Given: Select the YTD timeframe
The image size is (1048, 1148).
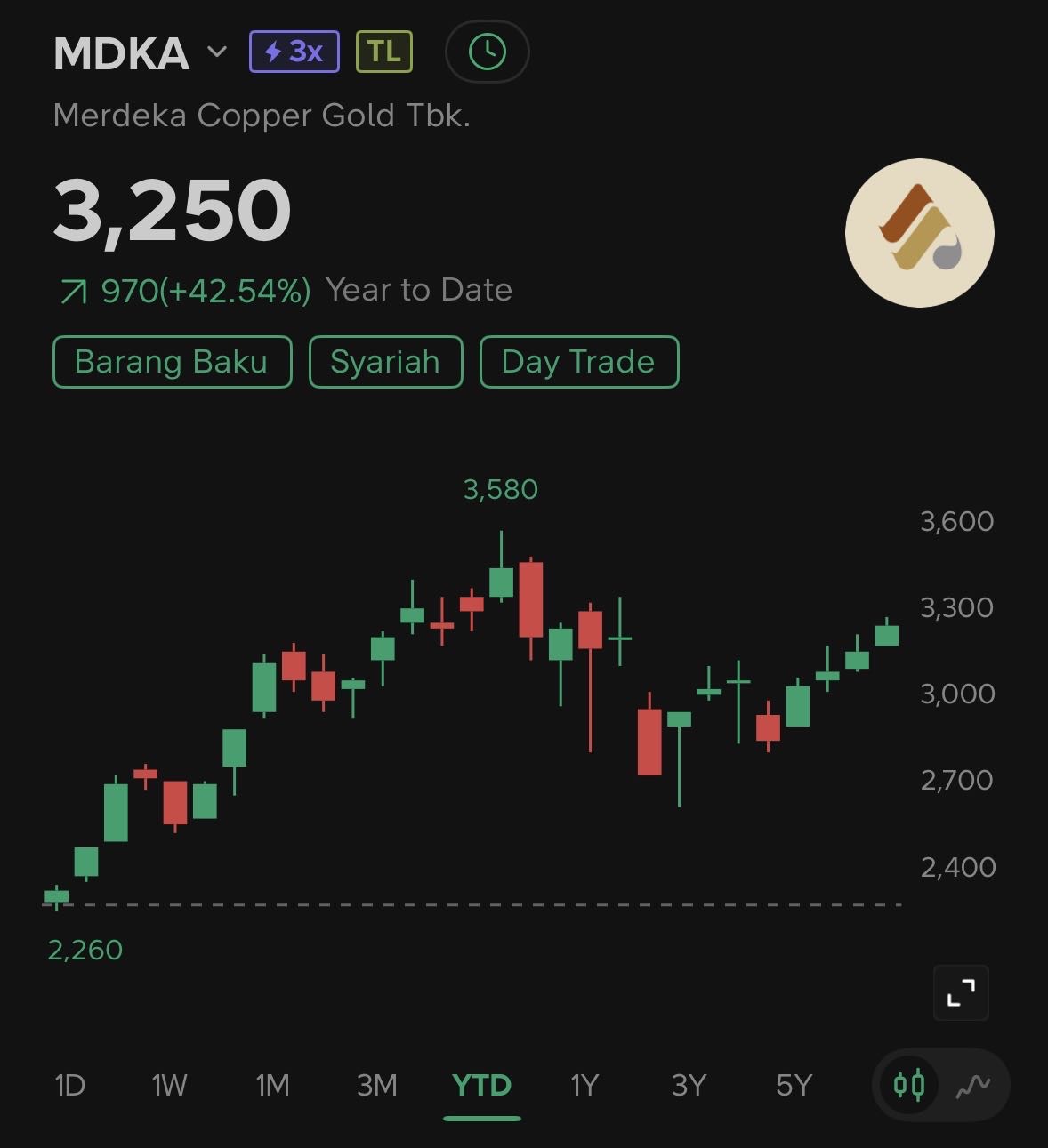Looking at the screenshot, I should click(x=481, y=1086).
